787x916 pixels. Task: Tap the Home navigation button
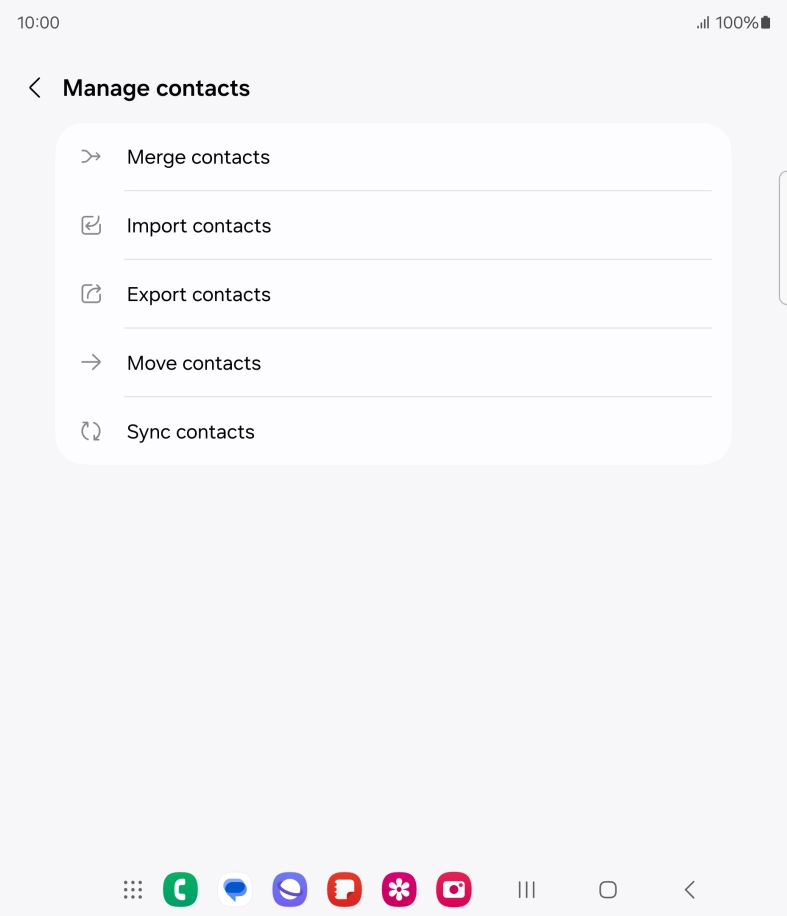click(x=607, y=889)
